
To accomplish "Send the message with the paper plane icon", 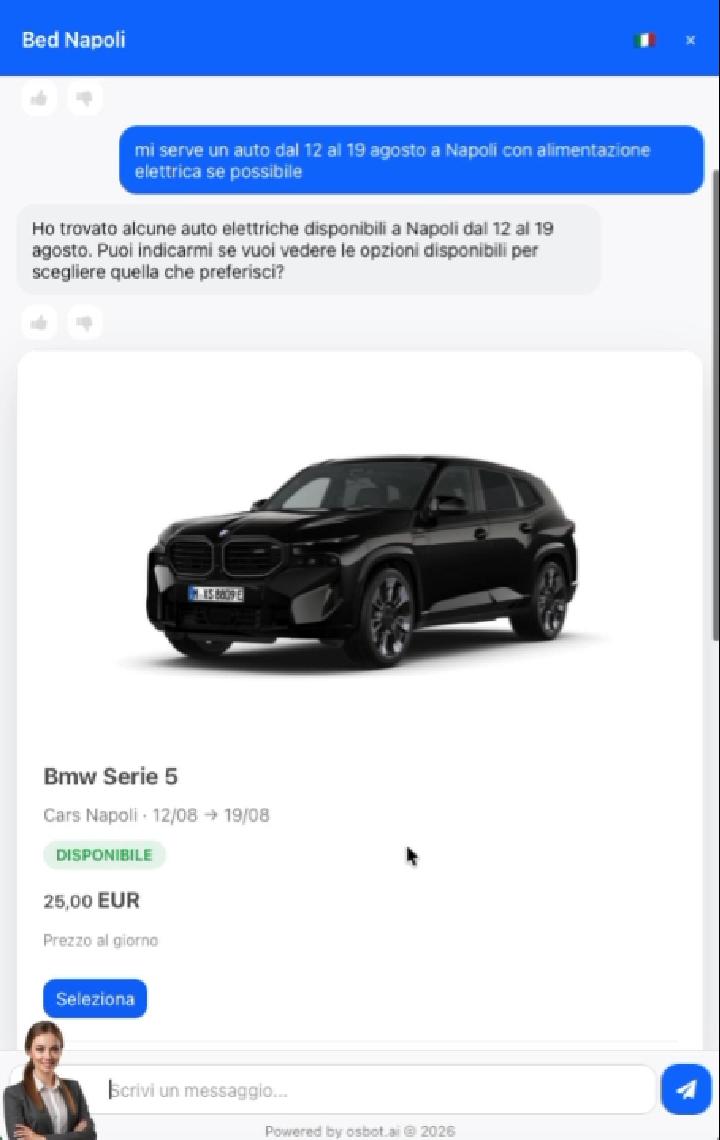I will pyautogui.click(x=686, y=1090).
